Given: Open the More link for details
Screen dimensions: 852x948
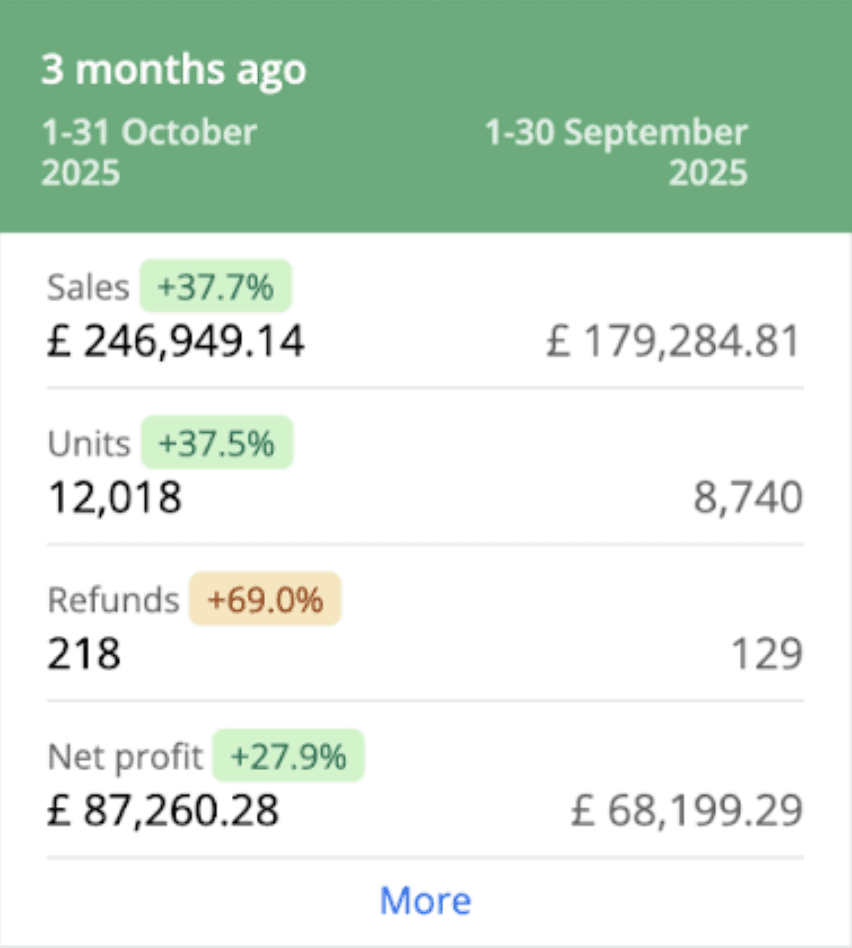Looking at the screenshot, I should [425, 901].
